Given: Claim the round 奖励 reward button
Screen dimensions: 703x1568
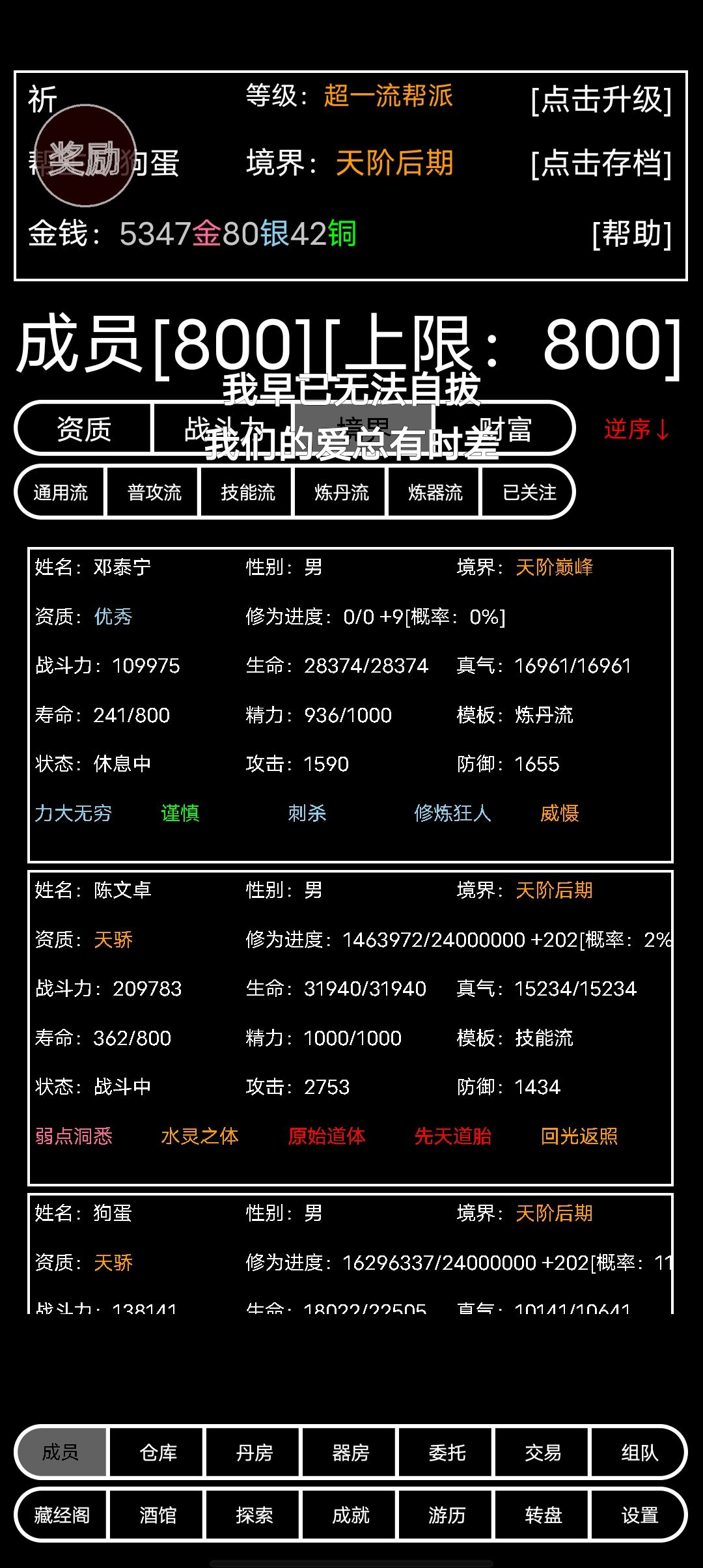Looking at the screenshot, I should [85, 156].
